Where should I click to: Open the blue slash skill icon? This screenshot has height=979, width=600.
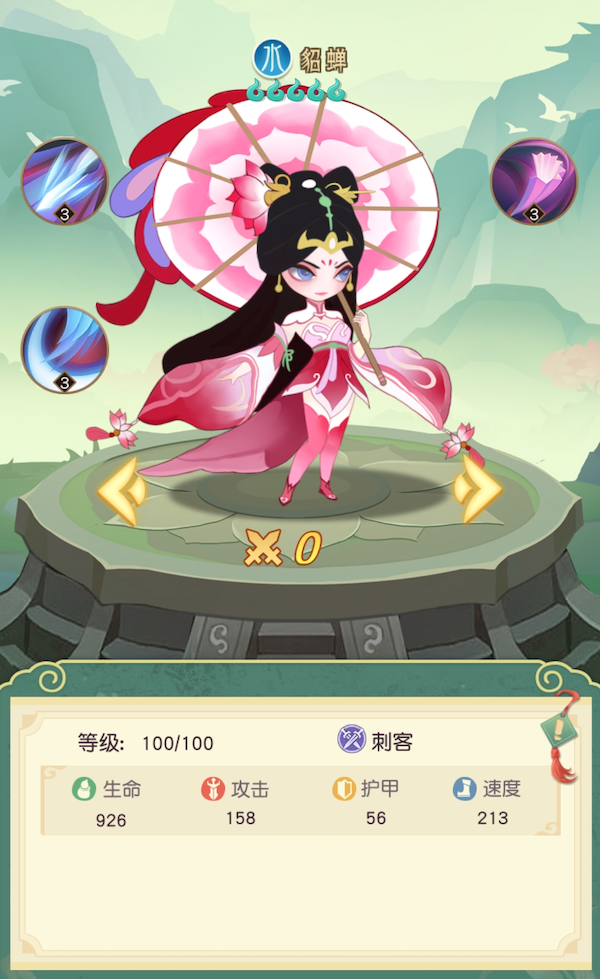coord(64,181)
